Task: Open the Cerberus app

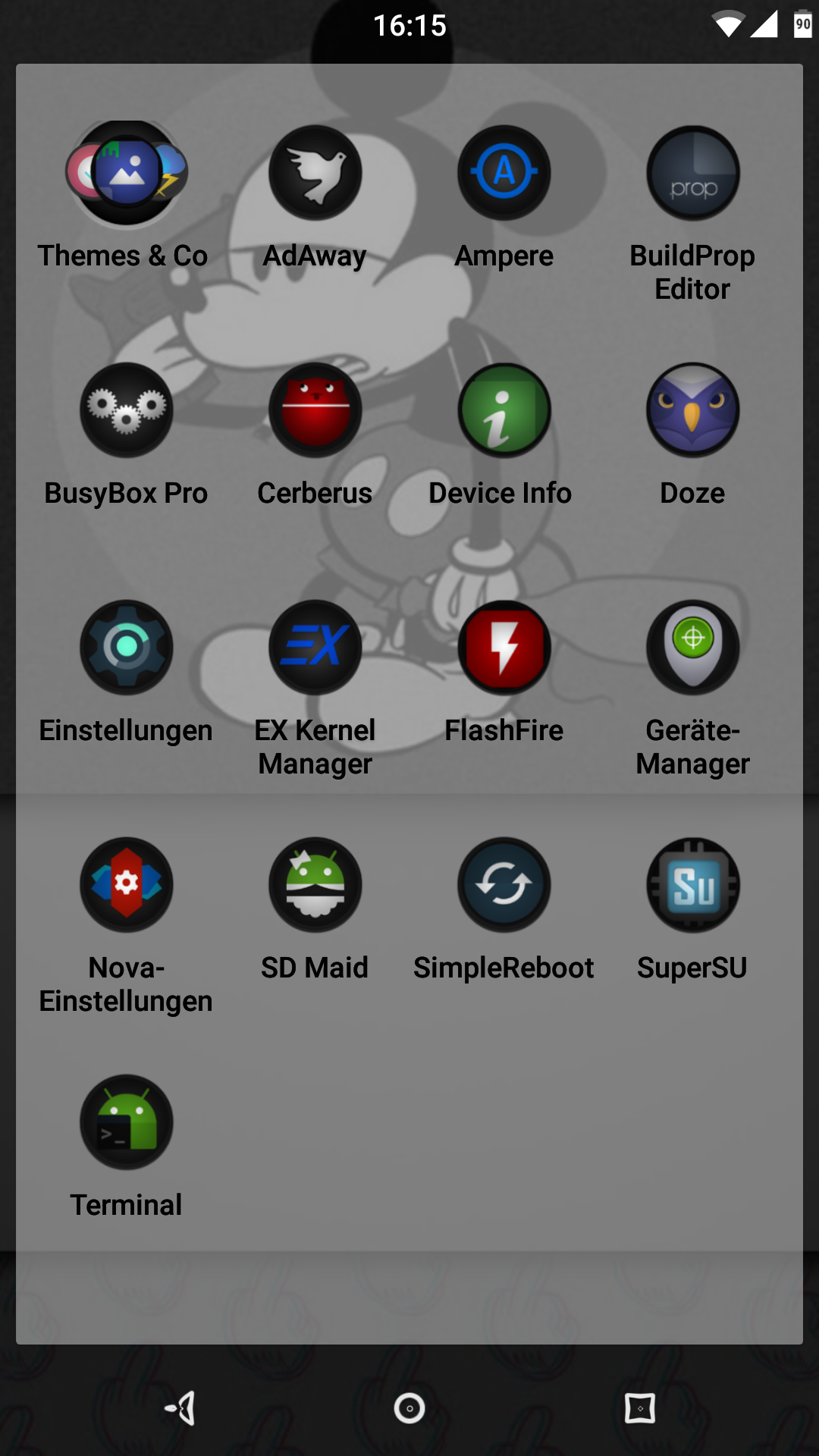Action: coord(315,410)
